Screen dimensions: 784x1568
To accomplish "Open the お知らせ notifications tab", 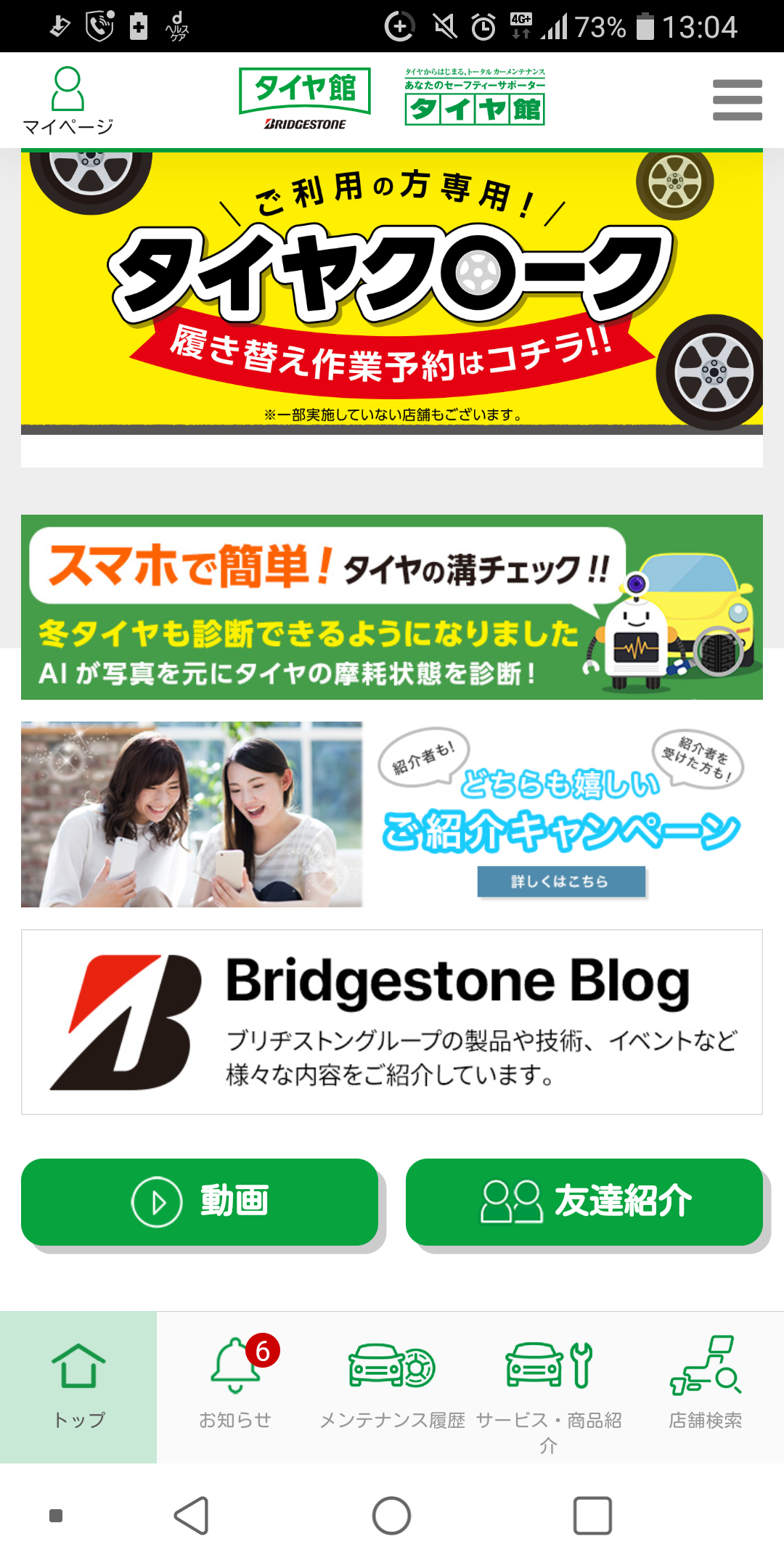I will coord(235,1387).
